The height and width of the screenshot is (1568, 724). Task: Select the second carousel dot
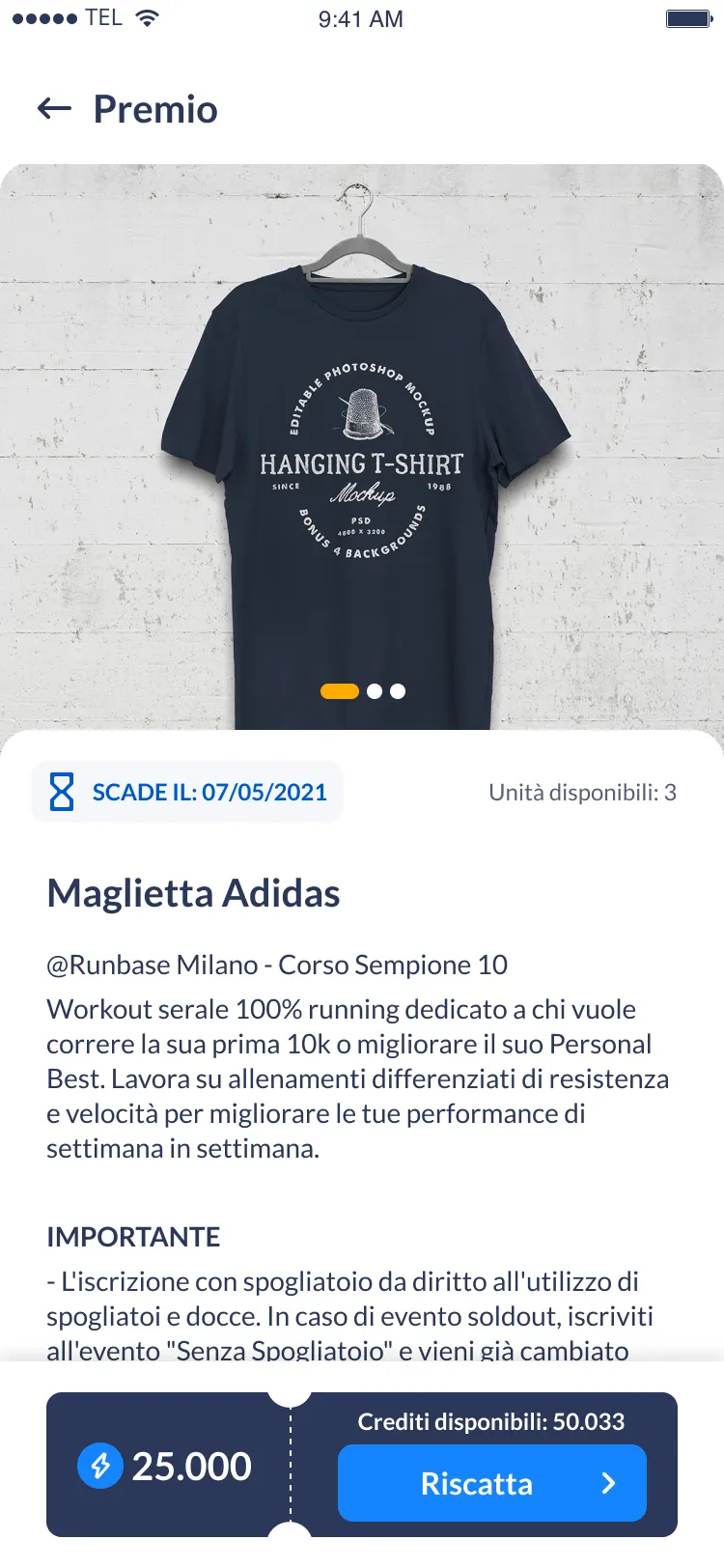(374, 691)
